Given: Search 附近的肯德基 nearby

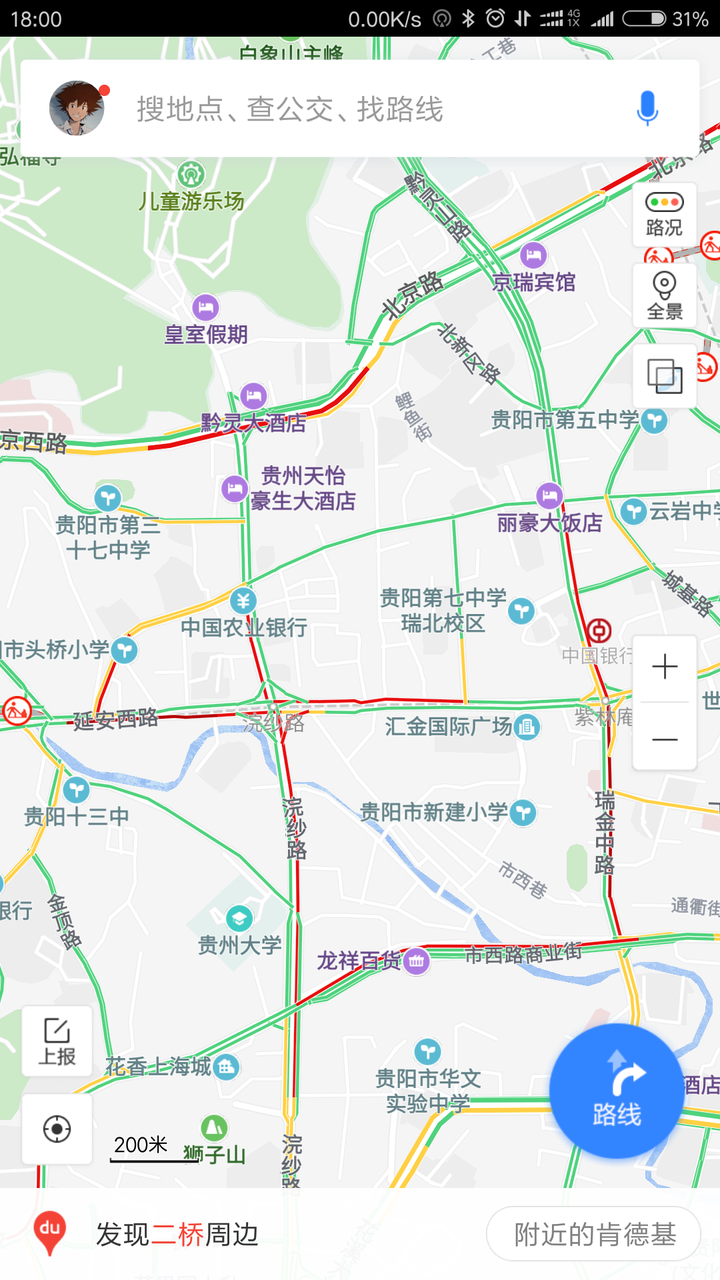Looking at the screenshot, I should pyautogui.click(x=594, y=1234).
